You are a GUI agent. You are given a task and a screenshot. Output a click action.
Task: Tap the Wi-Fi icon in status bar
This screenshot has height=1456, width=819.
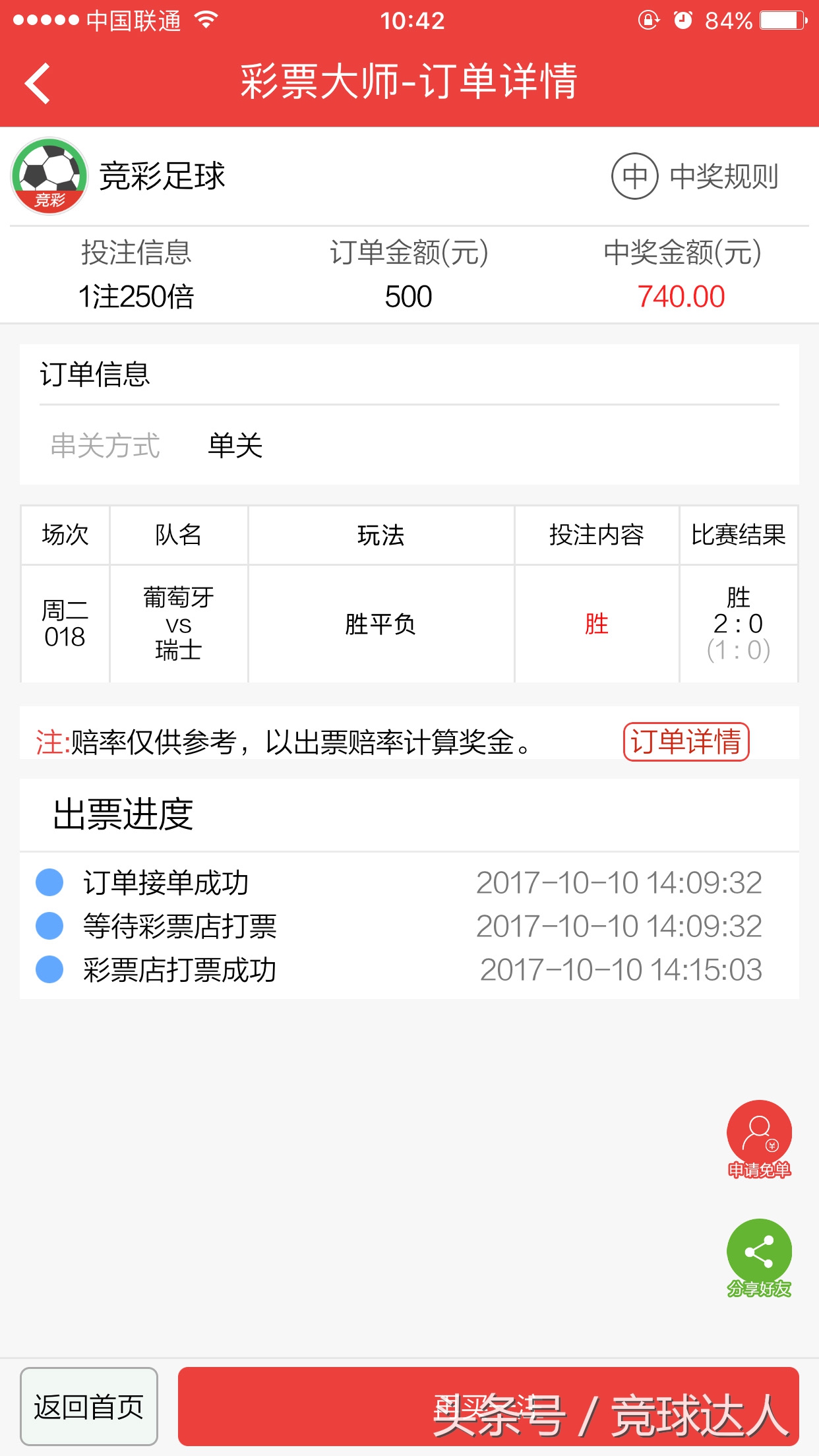(204, 20)
